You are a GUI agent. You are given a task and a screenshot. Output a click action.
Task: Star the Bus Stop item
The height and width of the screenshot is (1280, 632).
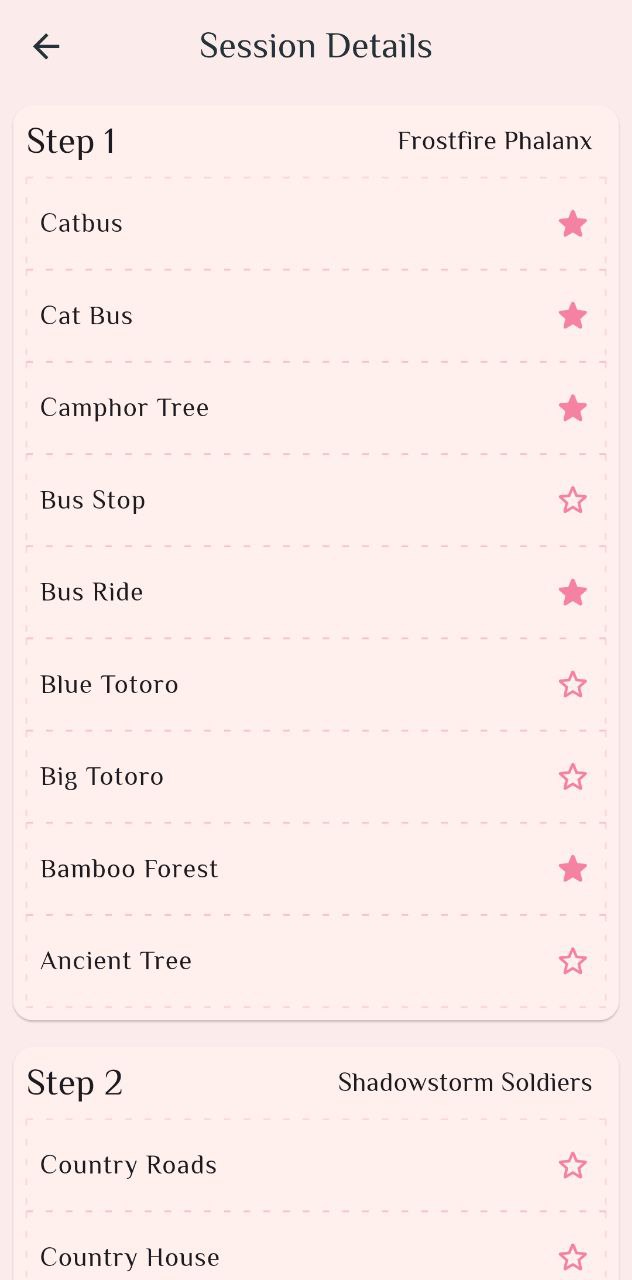[x=572, y=500]
